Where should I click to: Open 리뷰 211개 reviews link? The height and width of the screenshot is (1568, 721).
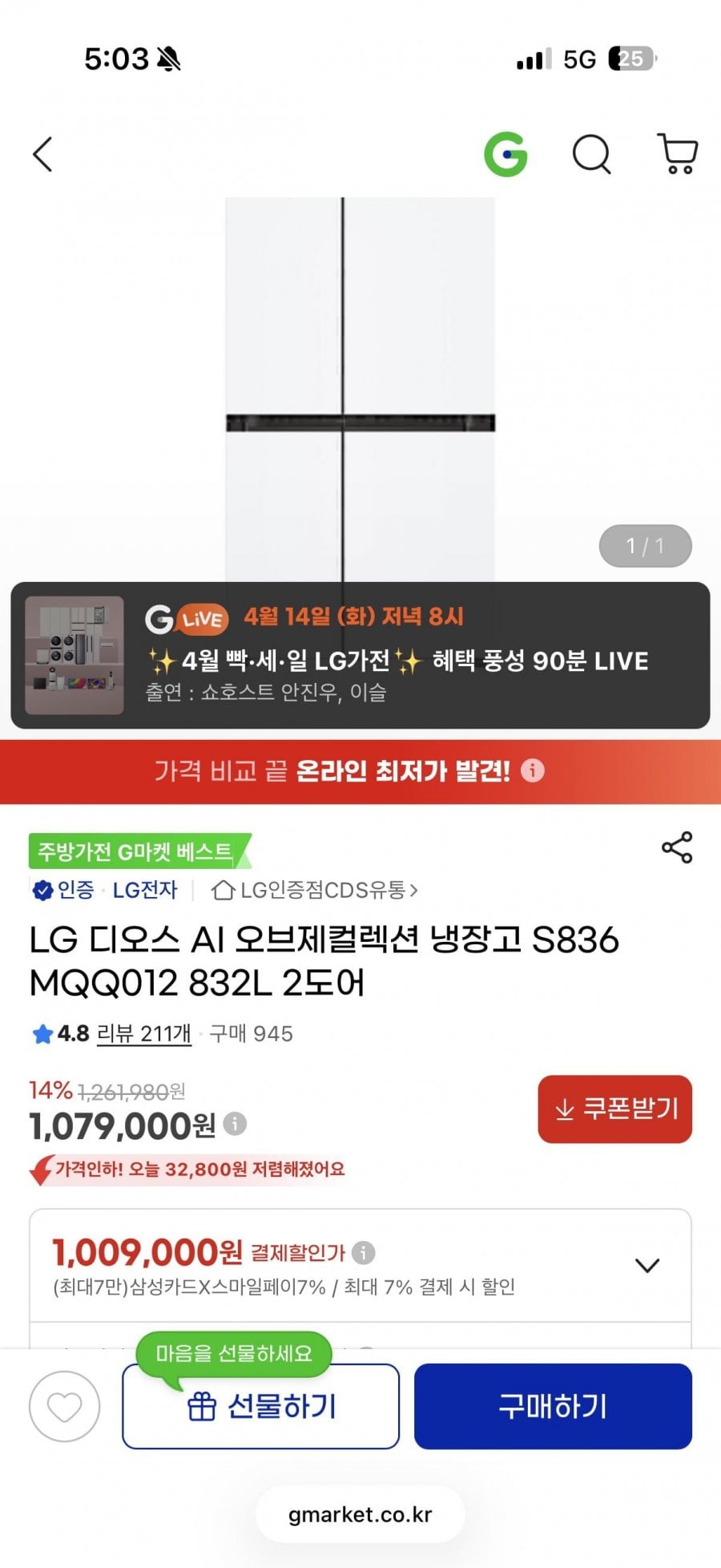pos(143,1033)
